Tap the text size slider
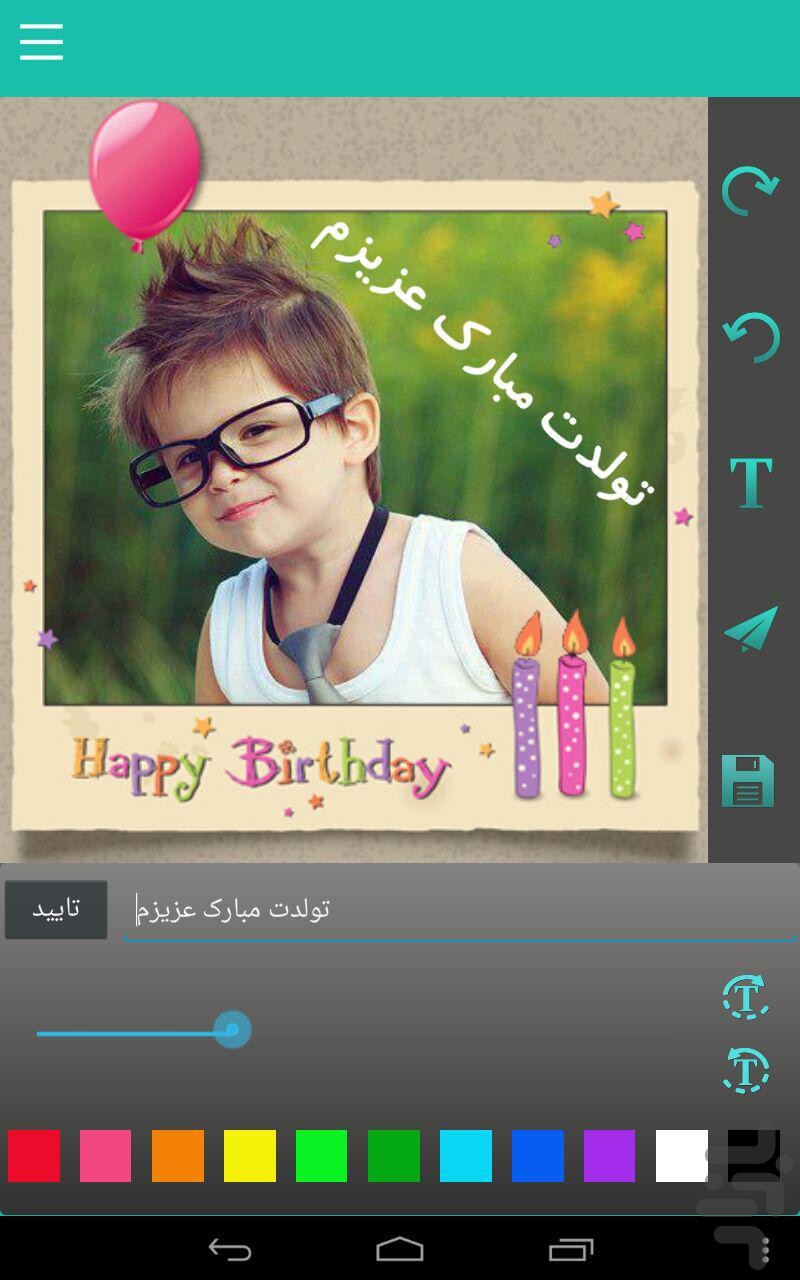This screenshot has width=800, height=1280. tap(143, 1030)
